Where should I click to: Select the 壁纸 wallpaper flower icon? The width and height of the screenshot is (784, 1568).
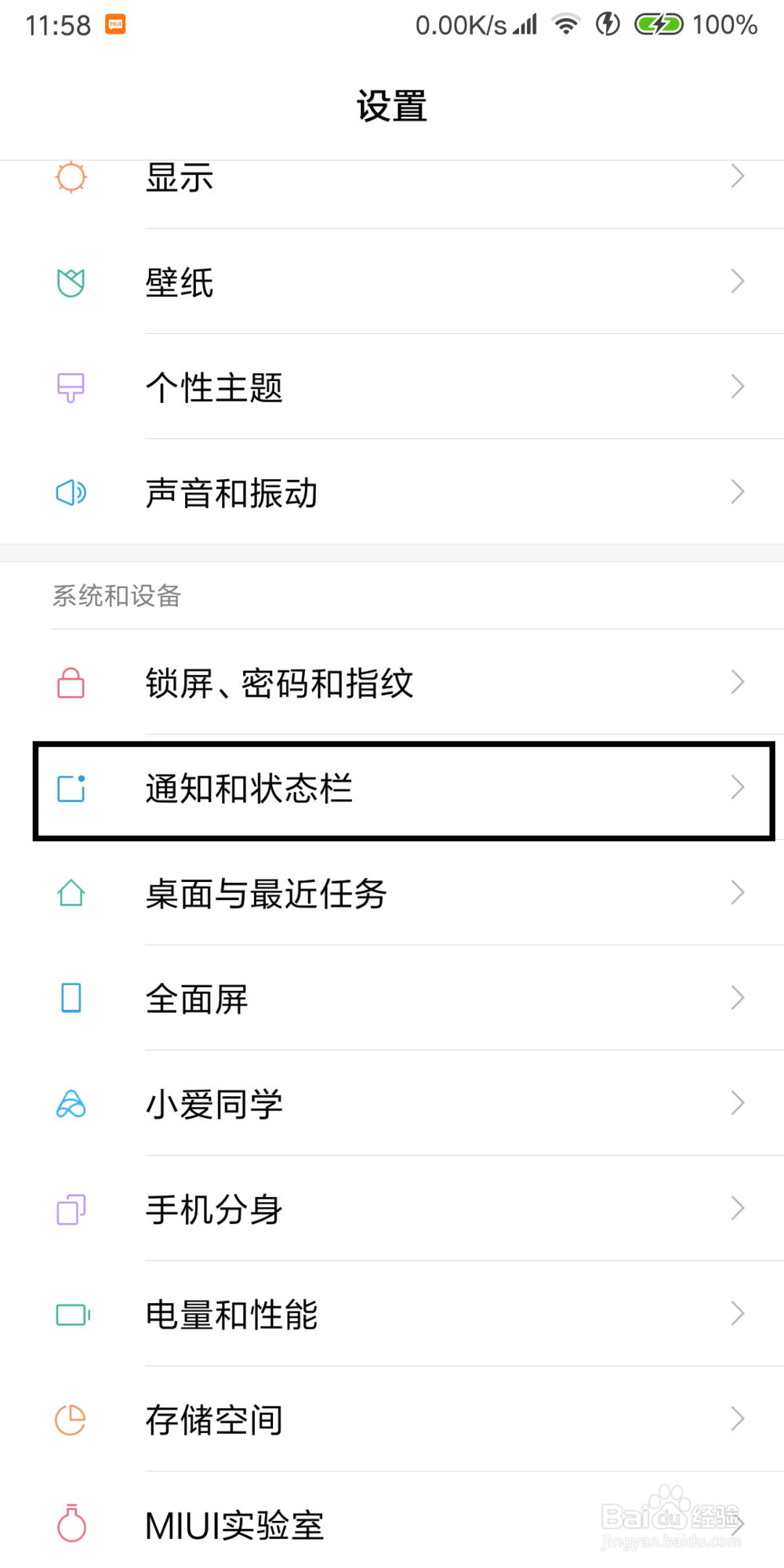(x=70, y=282)
